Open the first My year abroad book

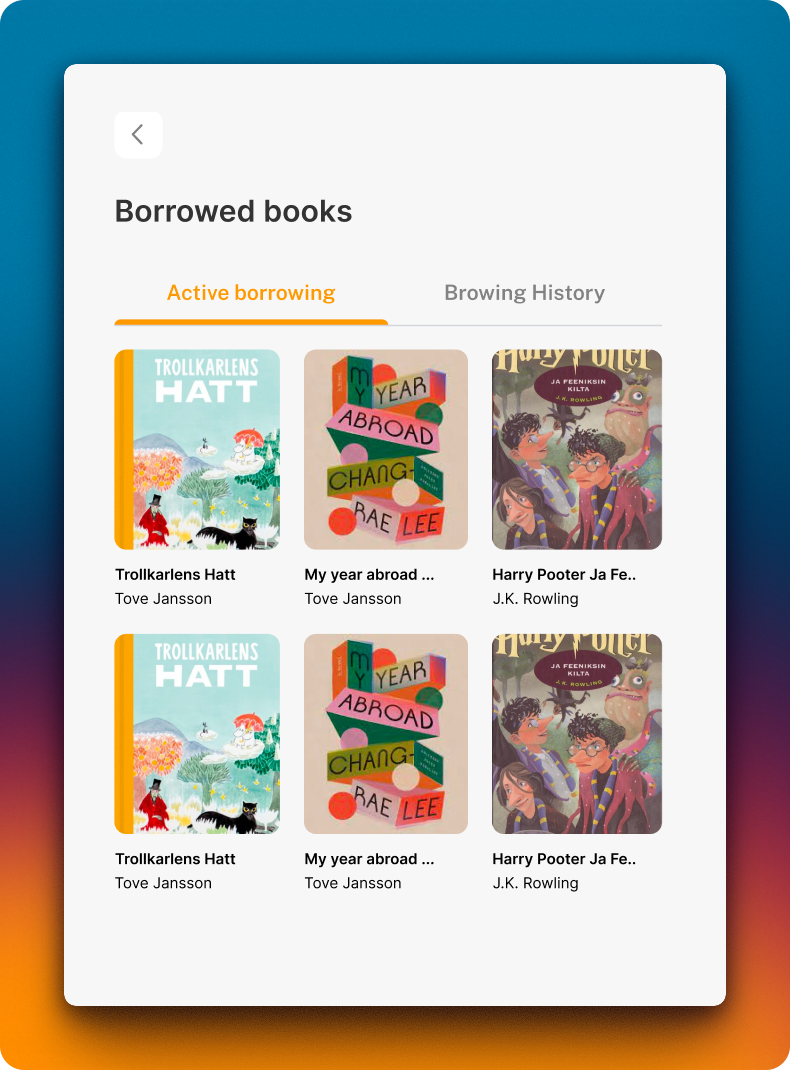click(386, 449)
